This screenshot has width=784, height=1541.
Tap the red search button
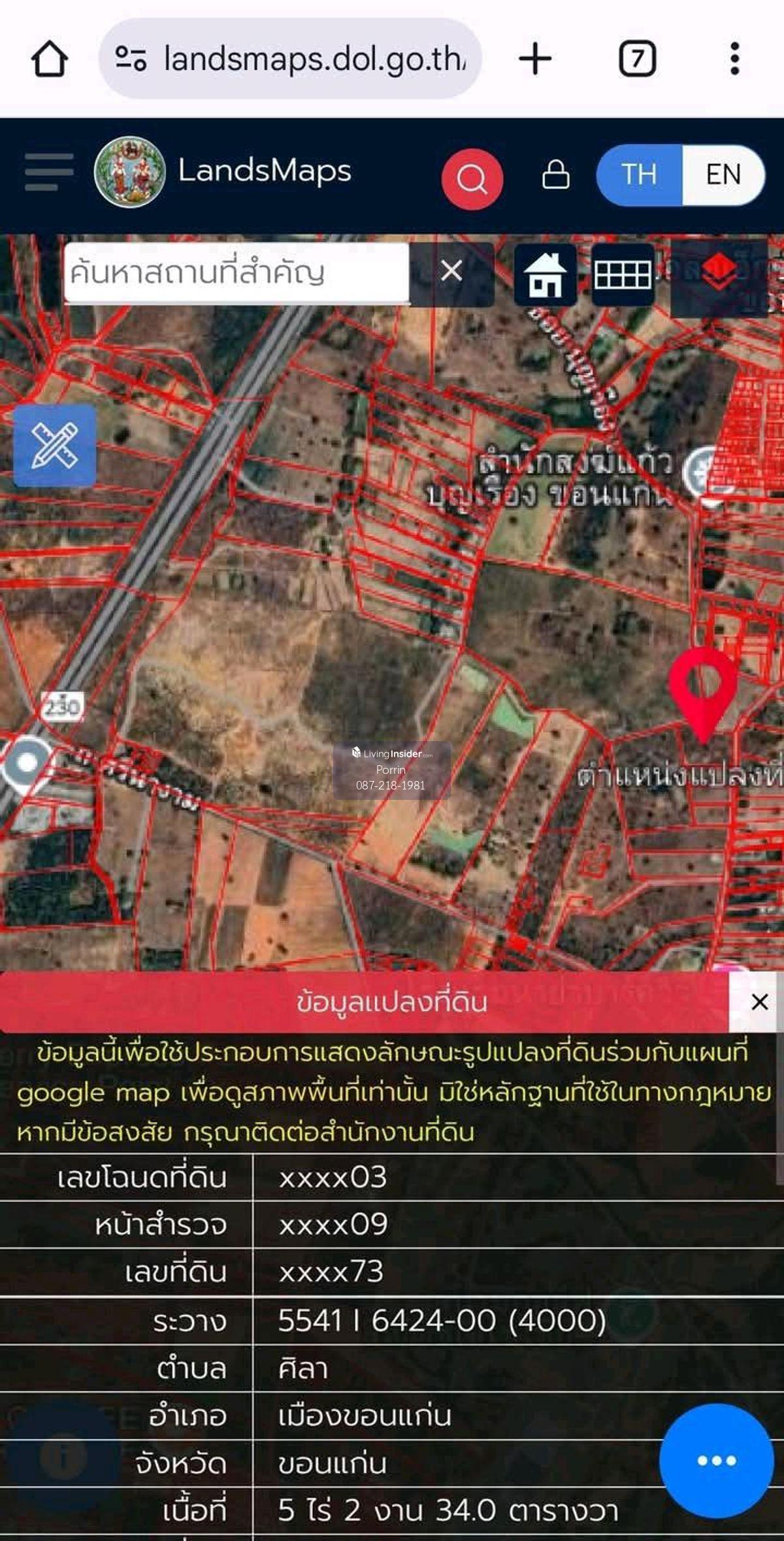tap(472, 178)
